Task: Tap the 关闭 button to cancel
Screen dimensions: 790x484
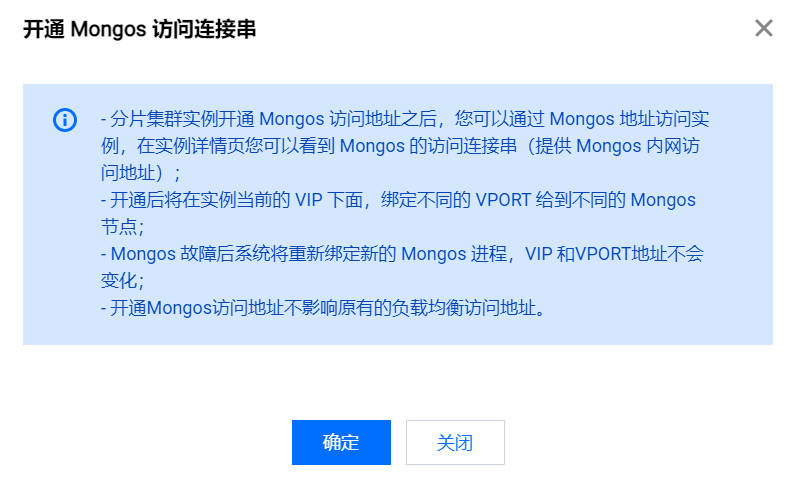Action: (x=455, y=443)
